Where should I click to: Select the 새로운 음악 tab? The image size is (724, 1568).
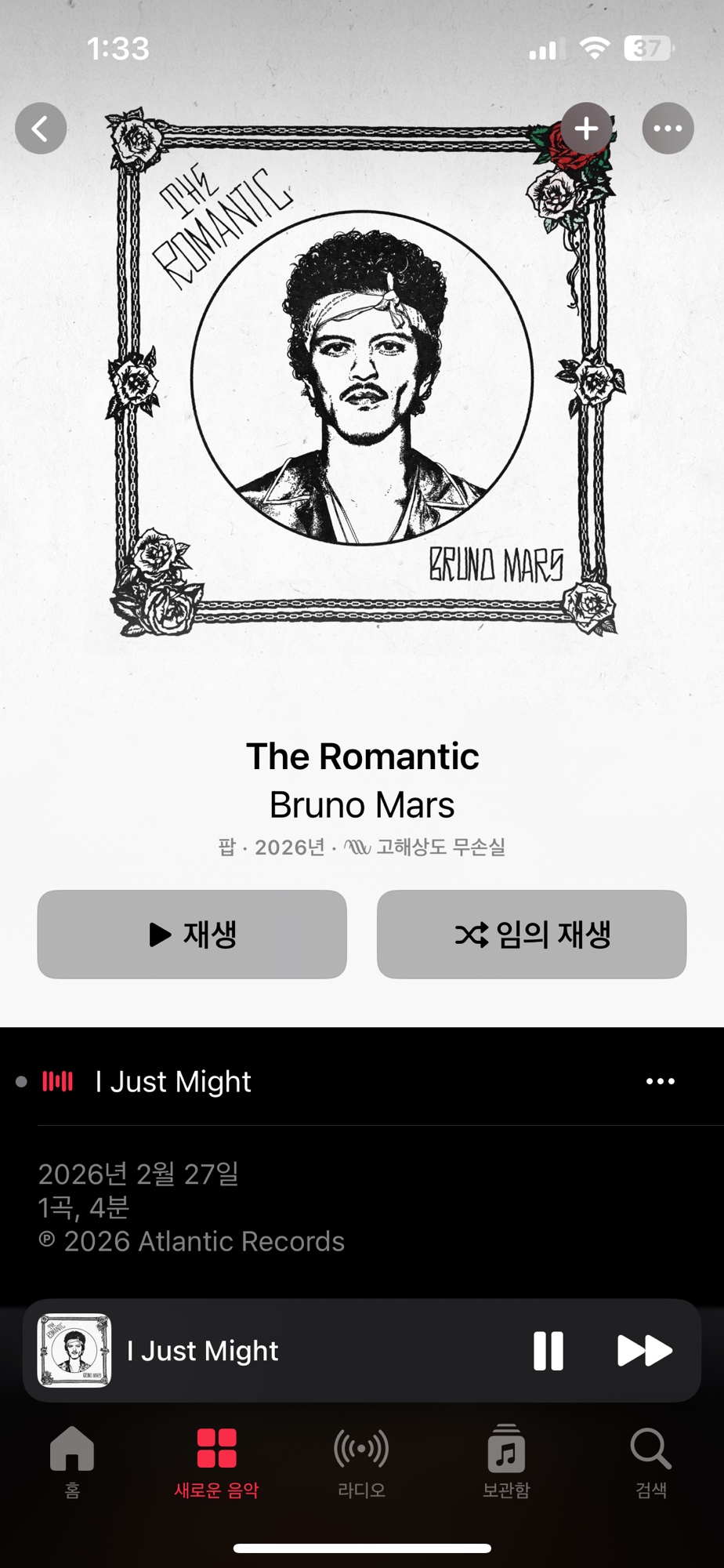pos(216,1461)
